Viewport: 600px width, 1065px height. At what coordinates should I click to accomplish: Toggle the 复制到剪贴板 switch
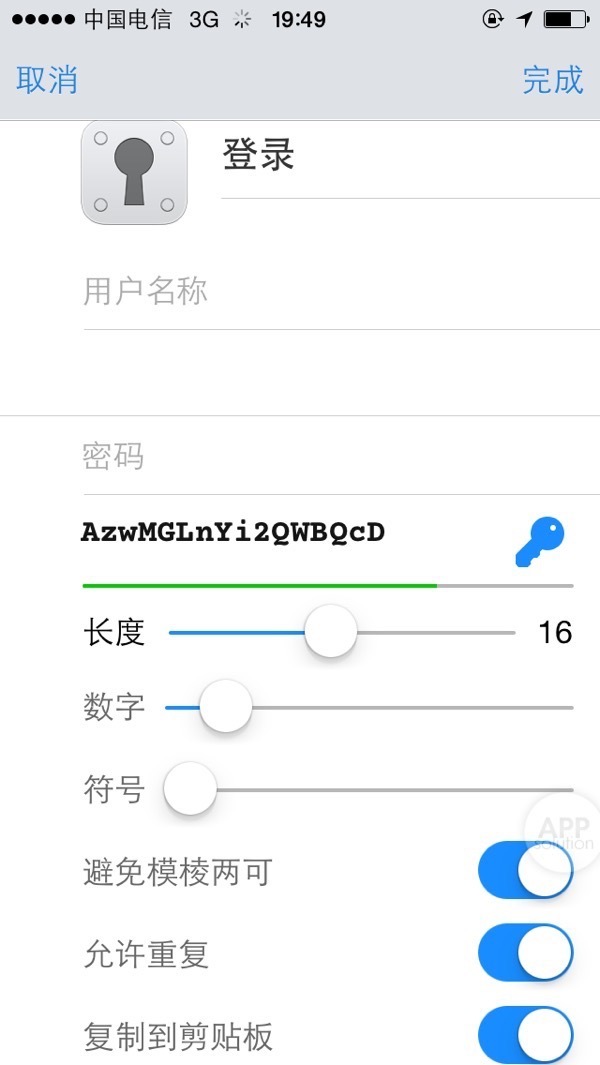pos(525,1035)
